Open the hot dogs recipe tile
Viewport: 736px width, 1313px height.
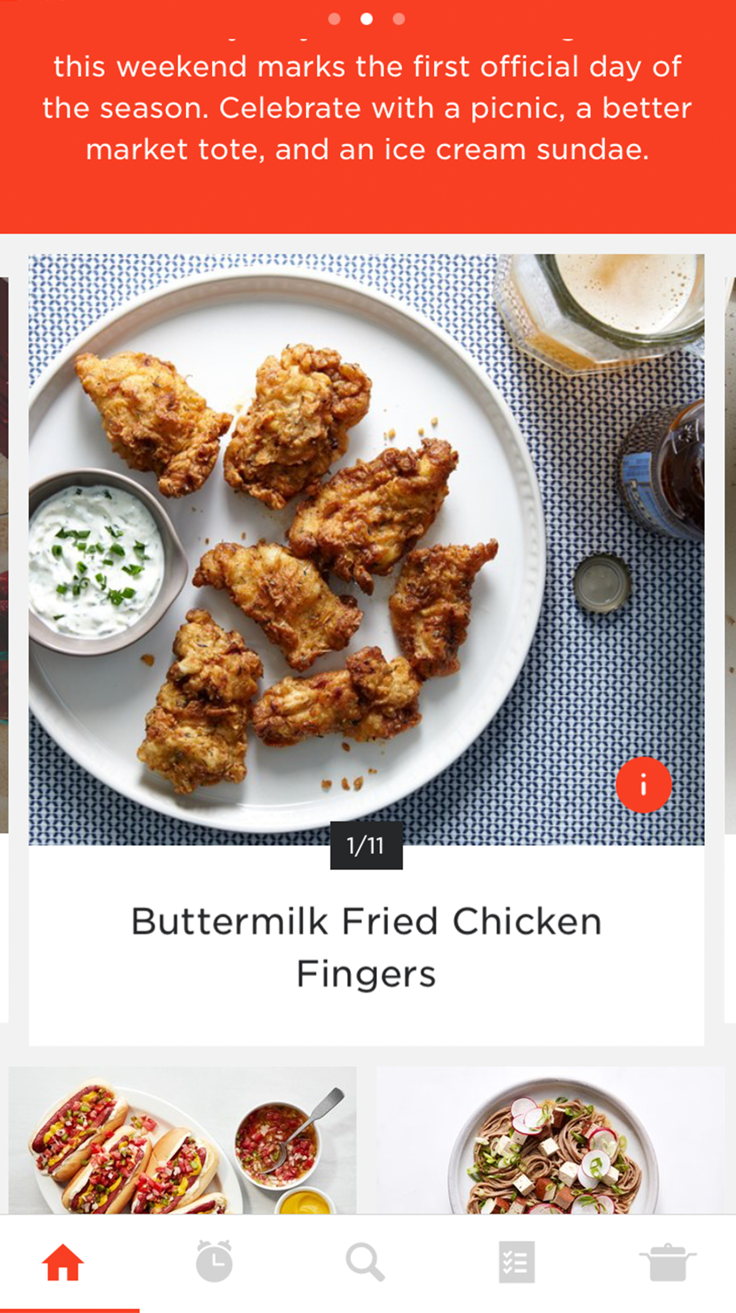182,1140
